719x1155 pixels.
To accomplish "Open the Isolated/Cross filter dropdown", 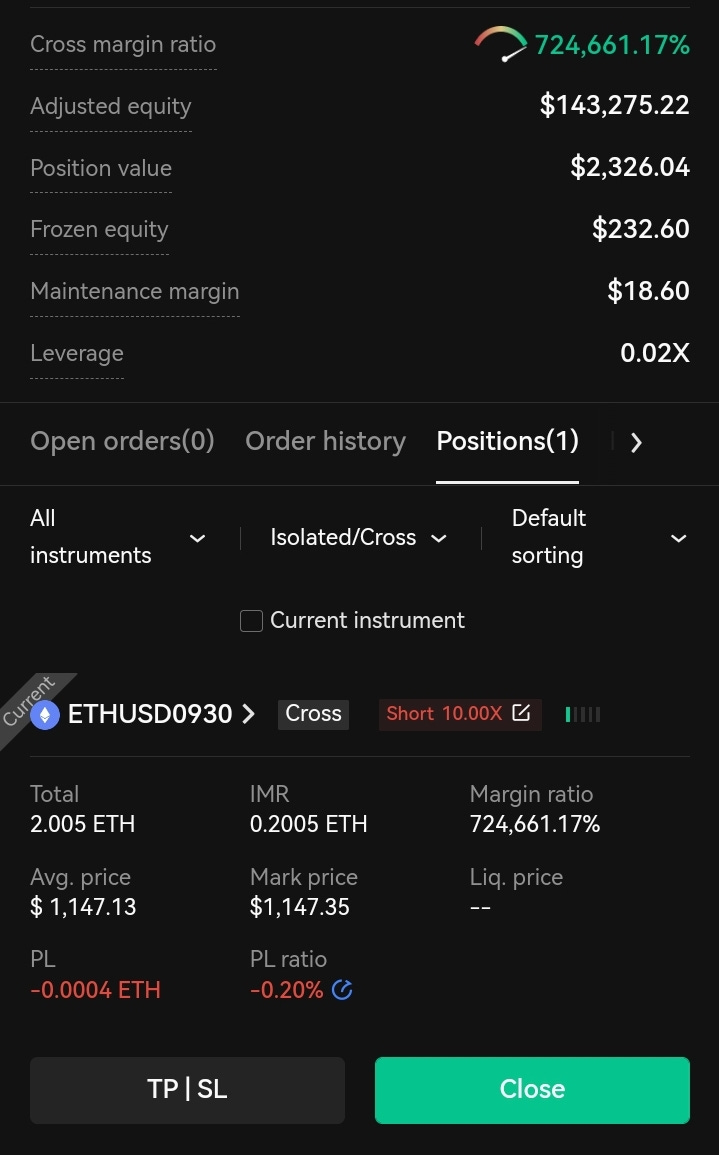I will pos(358,537).
